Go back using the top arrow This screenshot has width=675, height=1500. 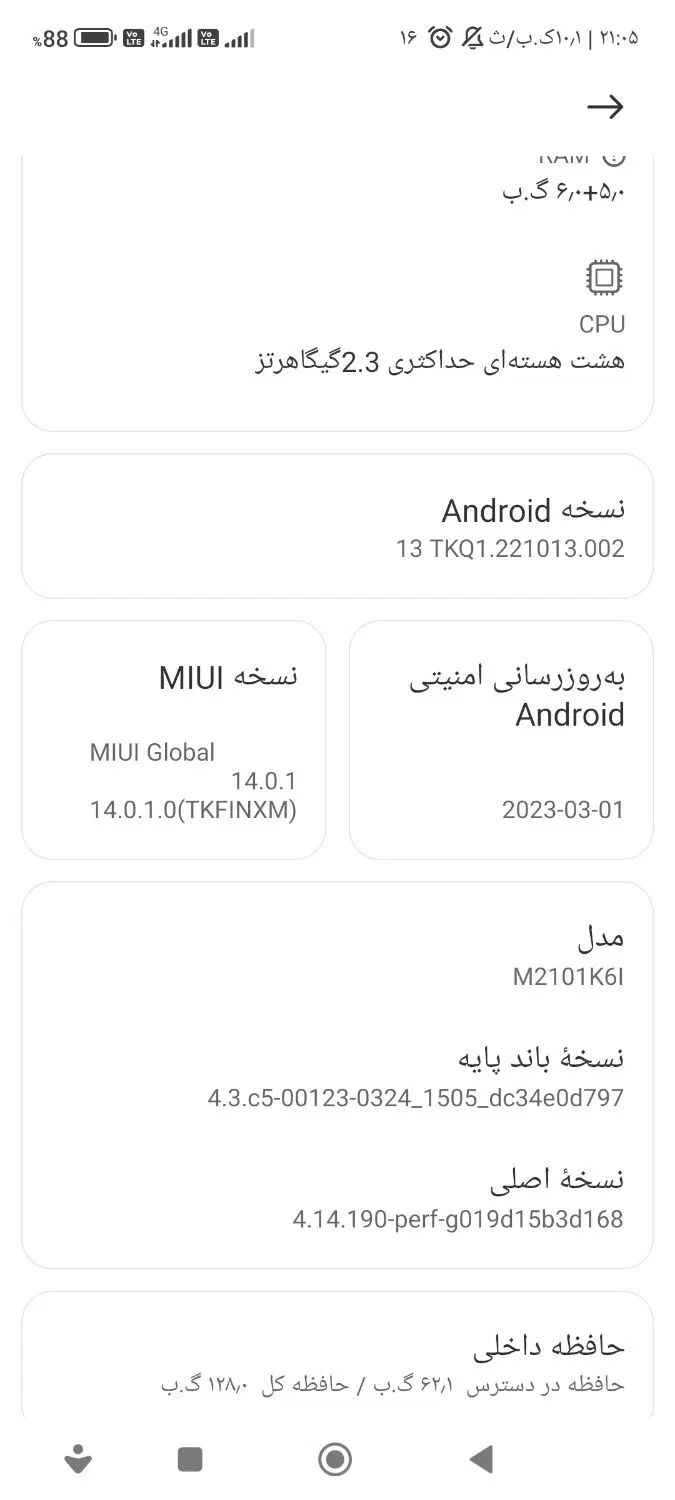point(604,108)
